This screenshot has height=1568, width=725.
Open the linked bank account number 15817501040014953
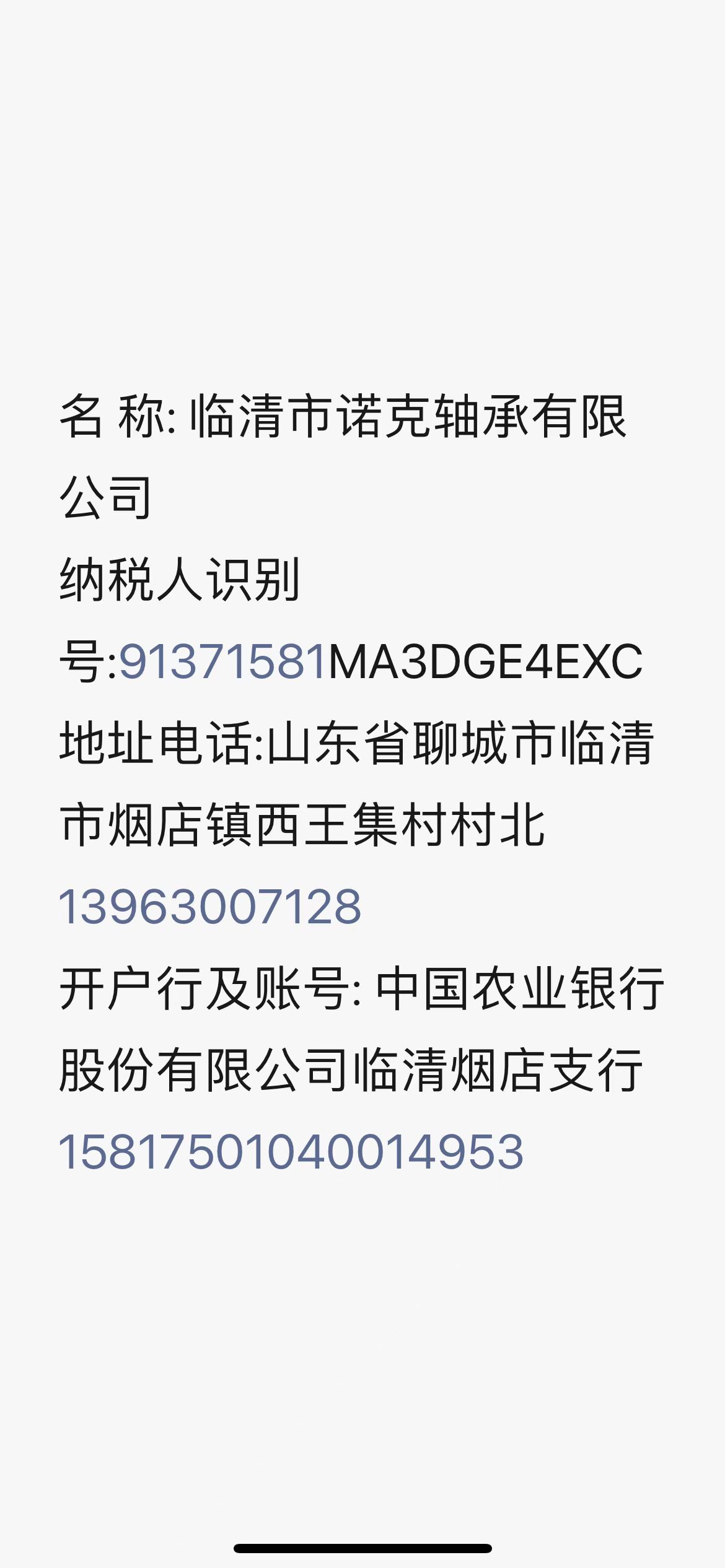(x=291, y=1152)
